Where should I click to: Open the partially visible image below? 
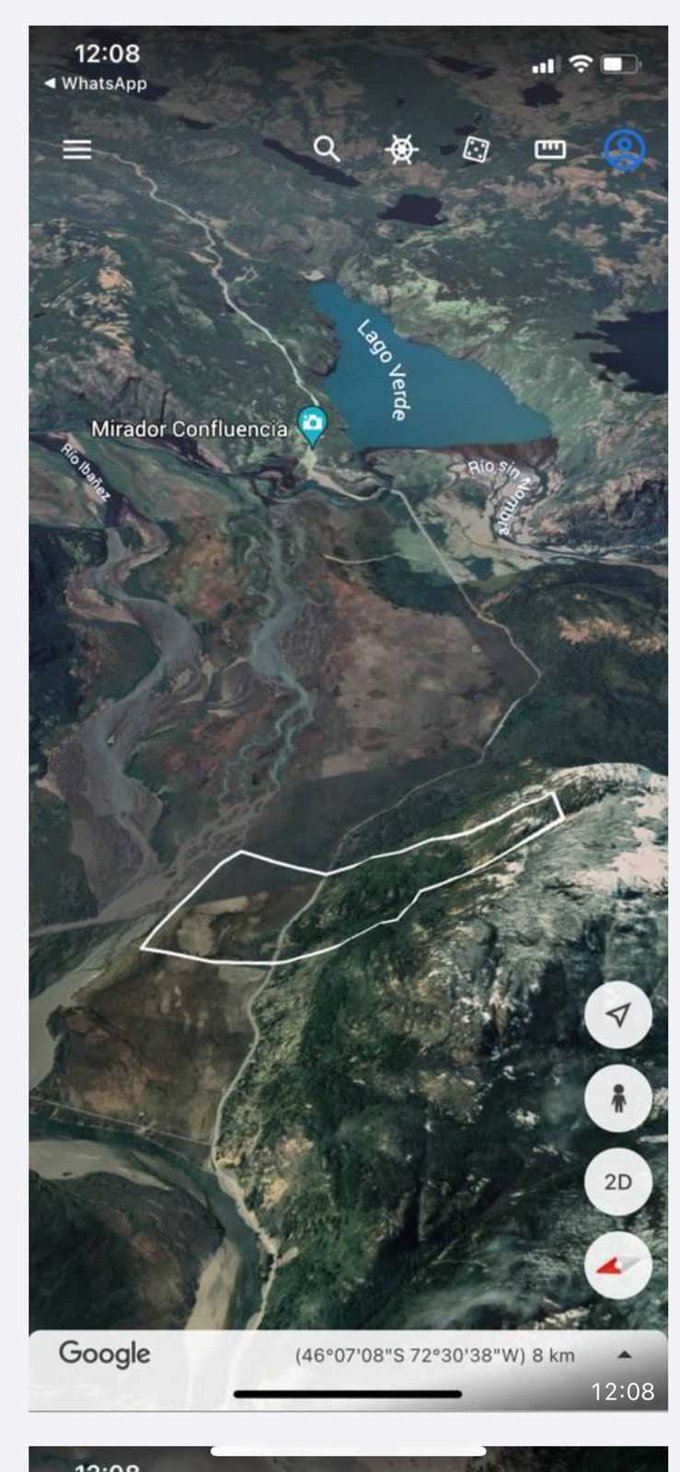click(x=348, y=1459)
